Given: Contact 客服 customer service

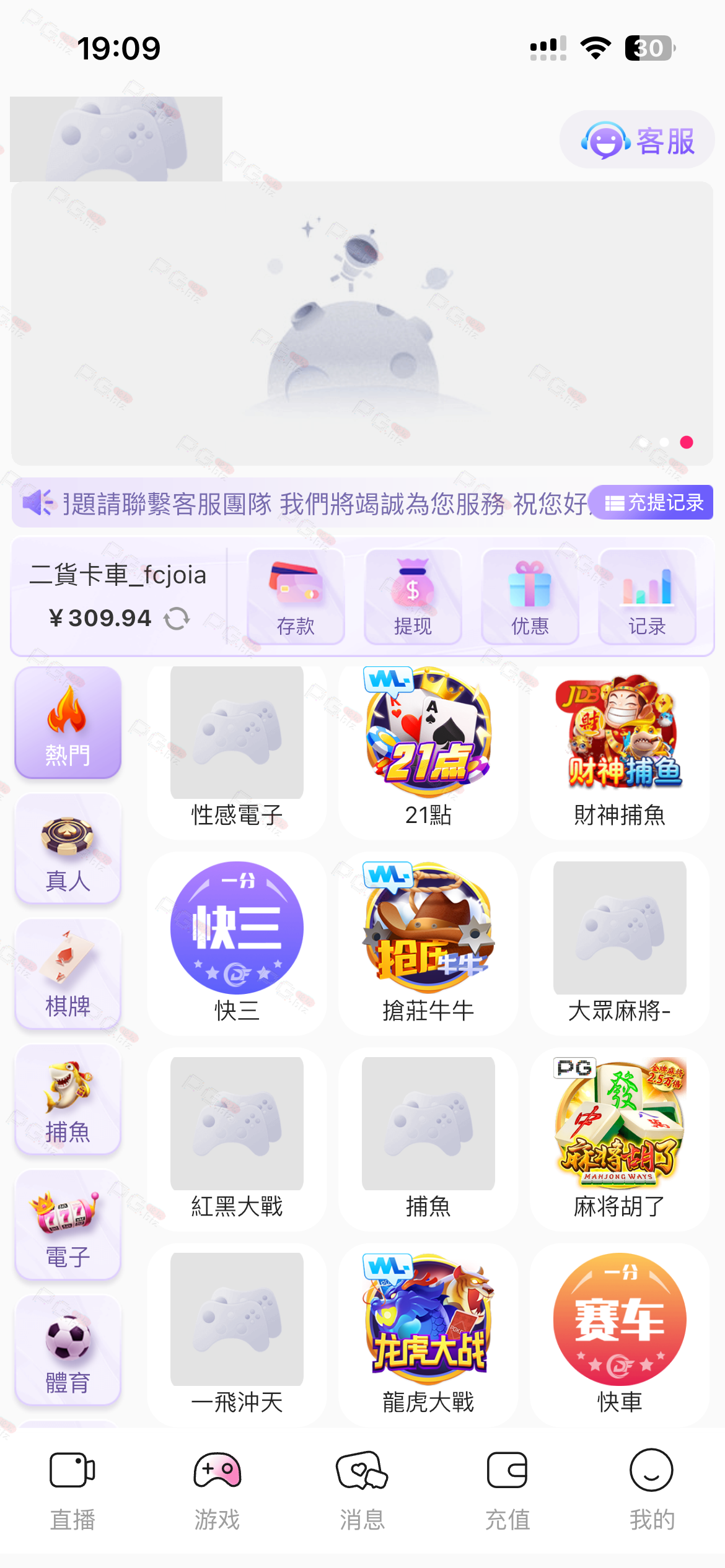Looking at the screenshot, I should pyautogui.click(x=637, y=140).
